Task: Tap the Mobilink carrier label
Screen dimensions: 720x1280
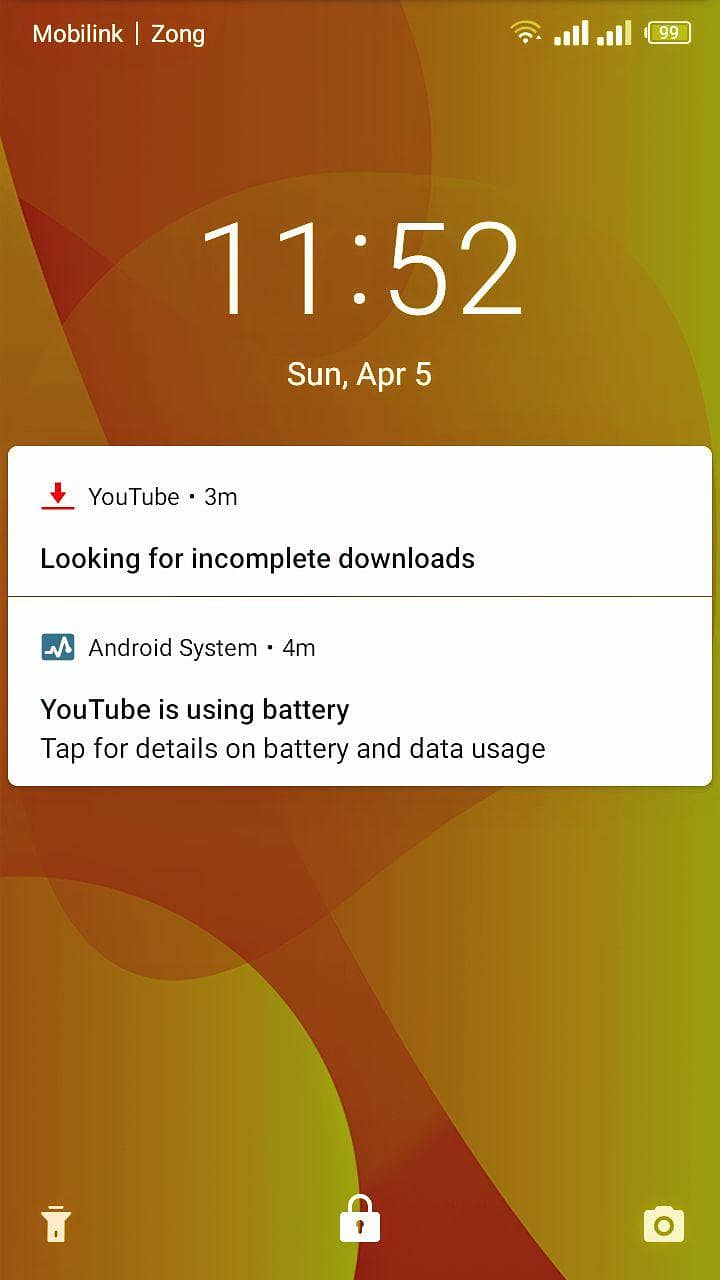Action: point(78,33)
